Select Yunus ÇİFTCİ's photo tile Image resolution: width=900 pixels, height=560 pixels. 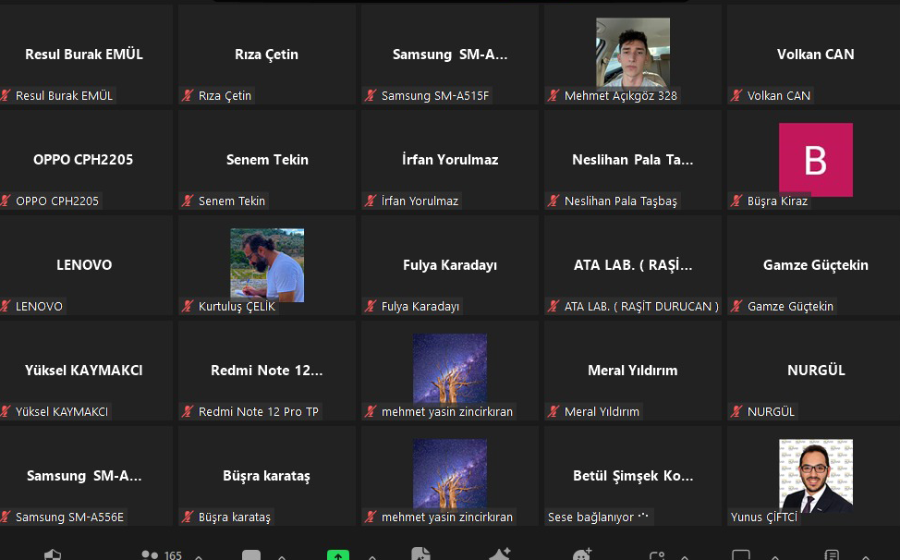[815, 475]
